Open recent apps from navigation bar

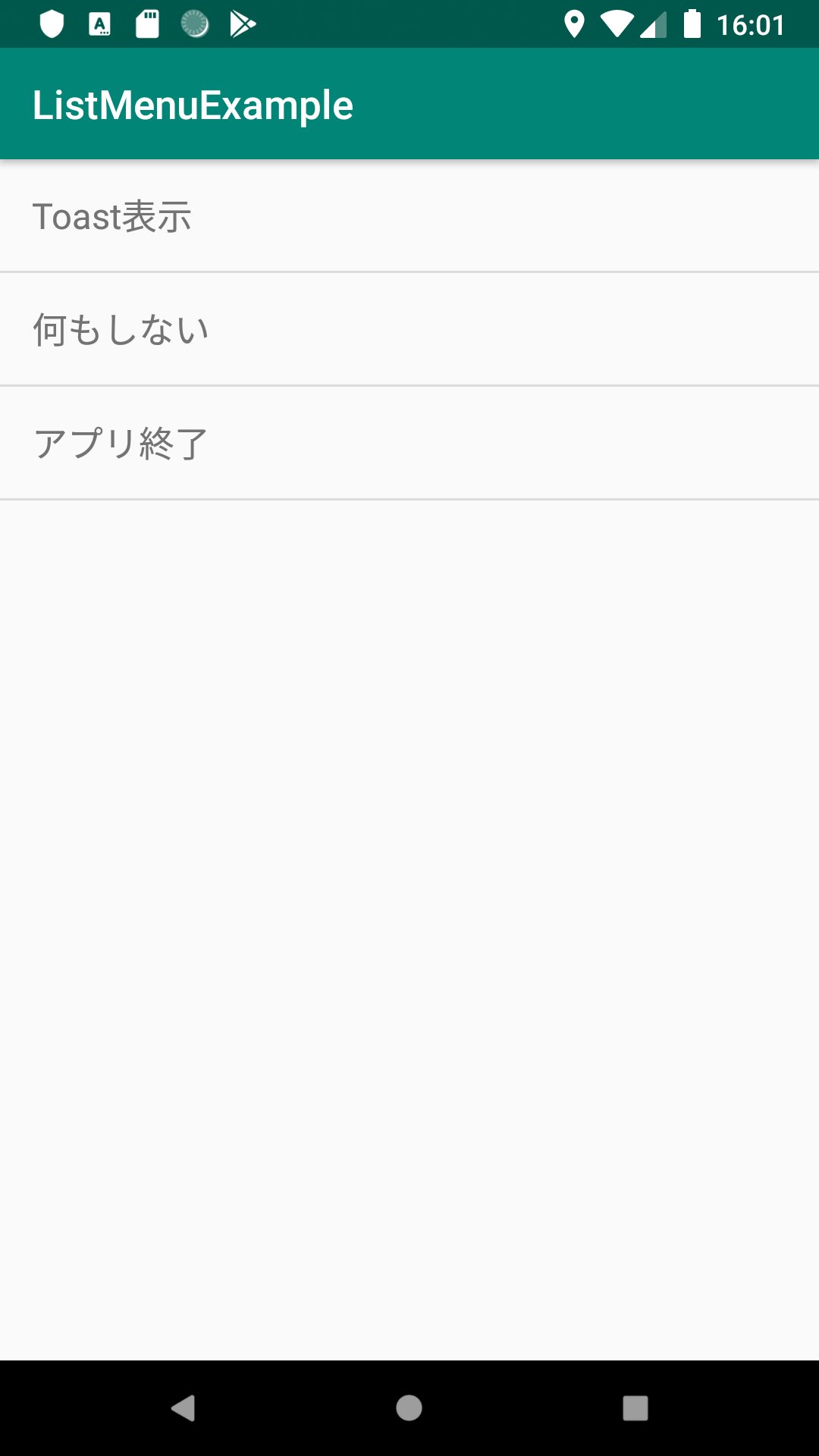(x=635, y=1408)
